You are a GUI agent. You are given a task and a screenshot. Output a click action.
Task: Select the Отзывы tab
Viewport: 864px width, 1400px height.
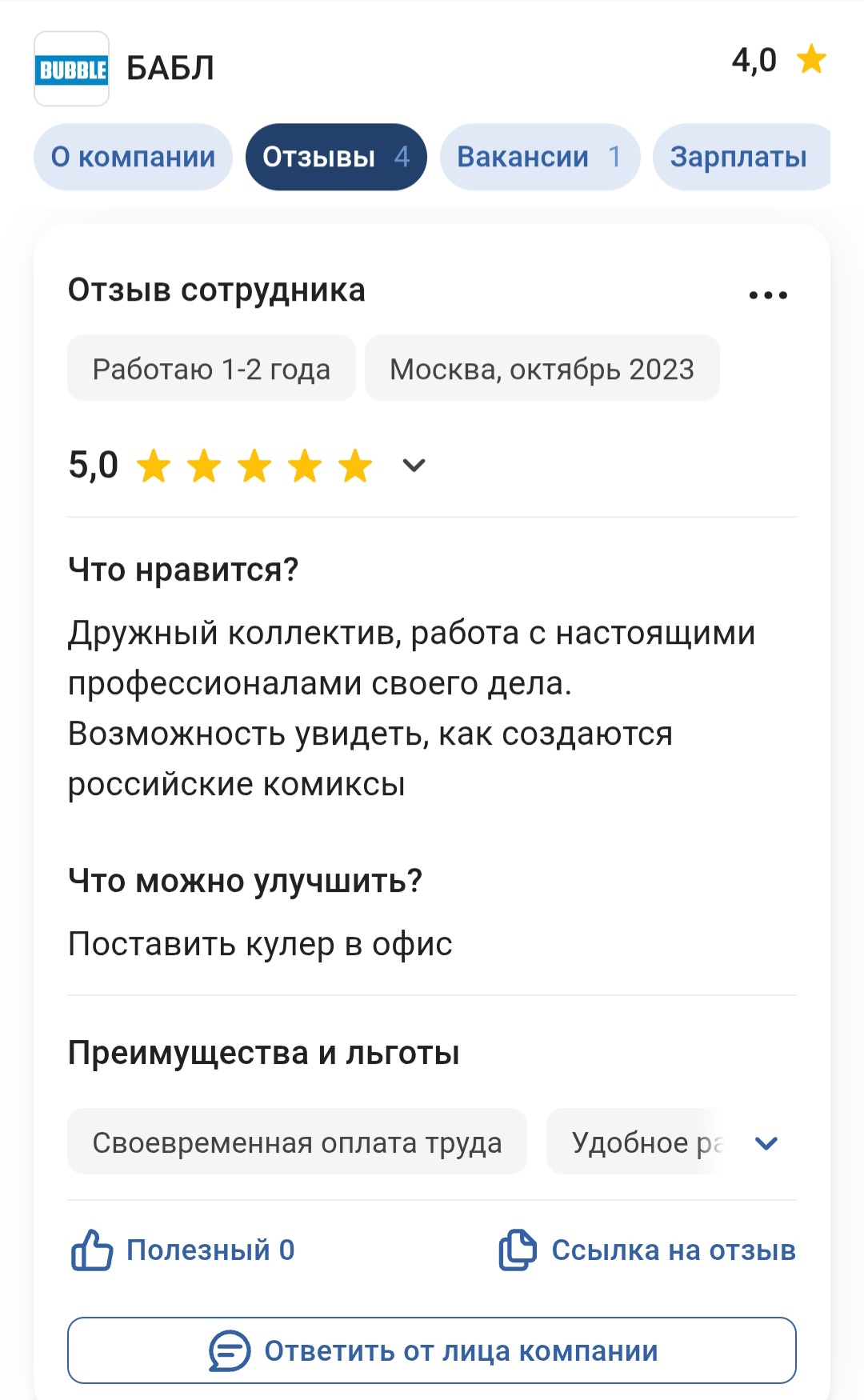point(336,157)
